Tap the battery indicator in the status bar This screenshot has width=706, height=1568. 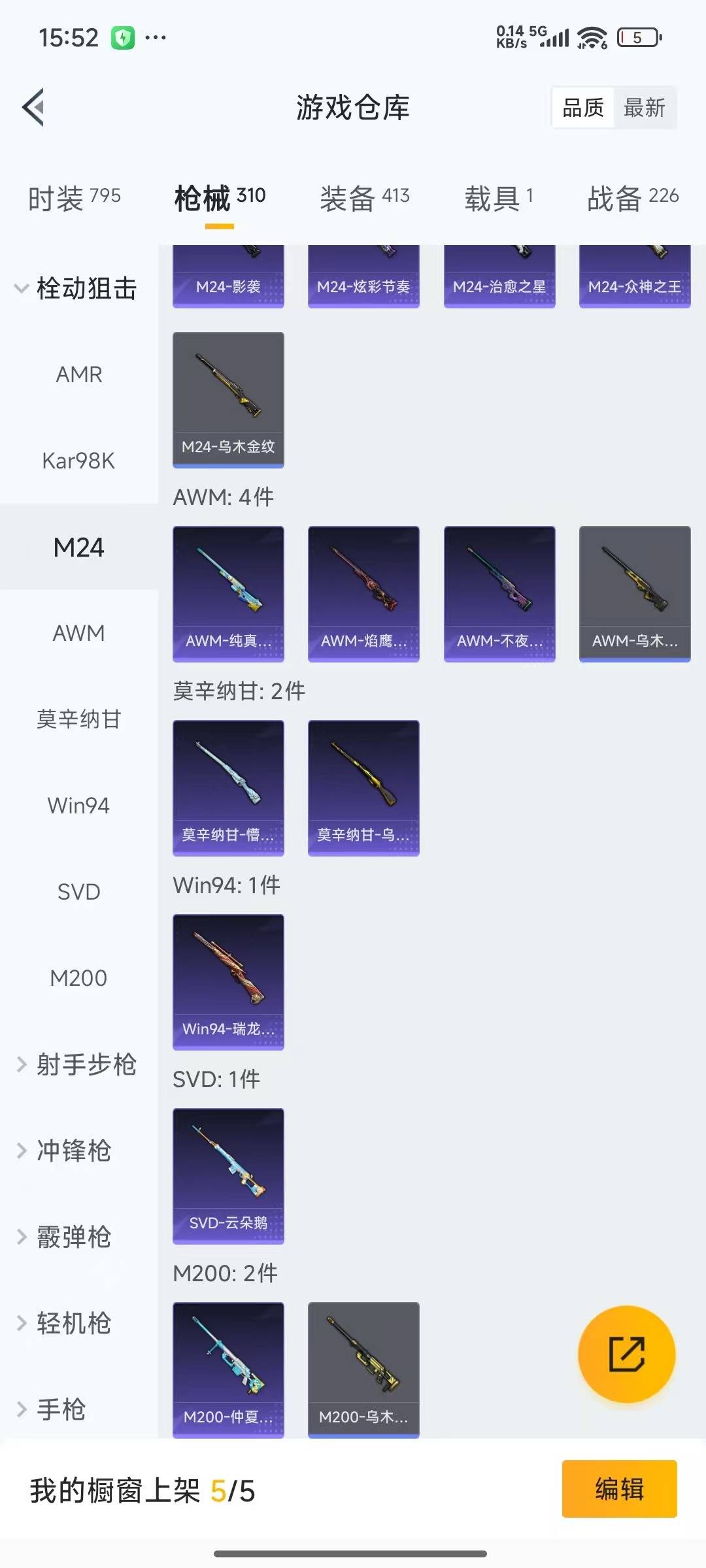(x=636, y=37)
